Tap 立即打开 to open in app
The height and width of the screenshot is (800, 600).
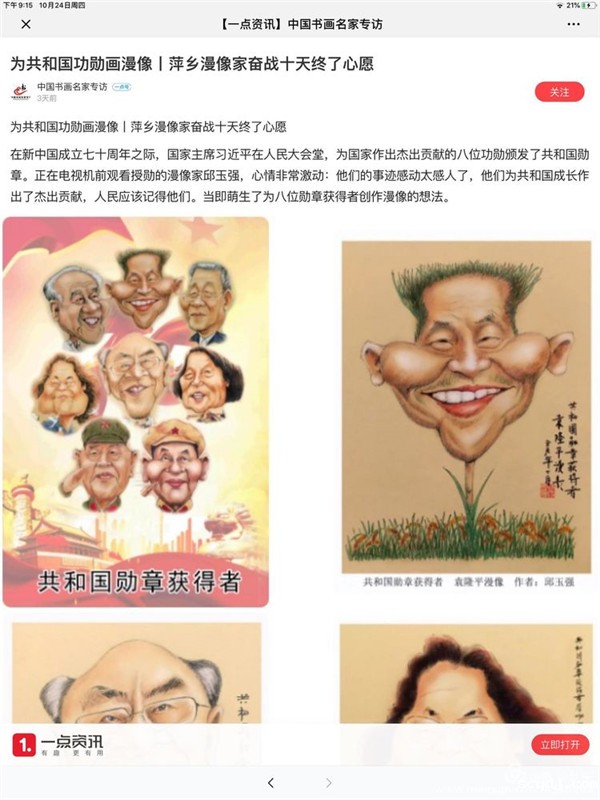tap(559, 745)
